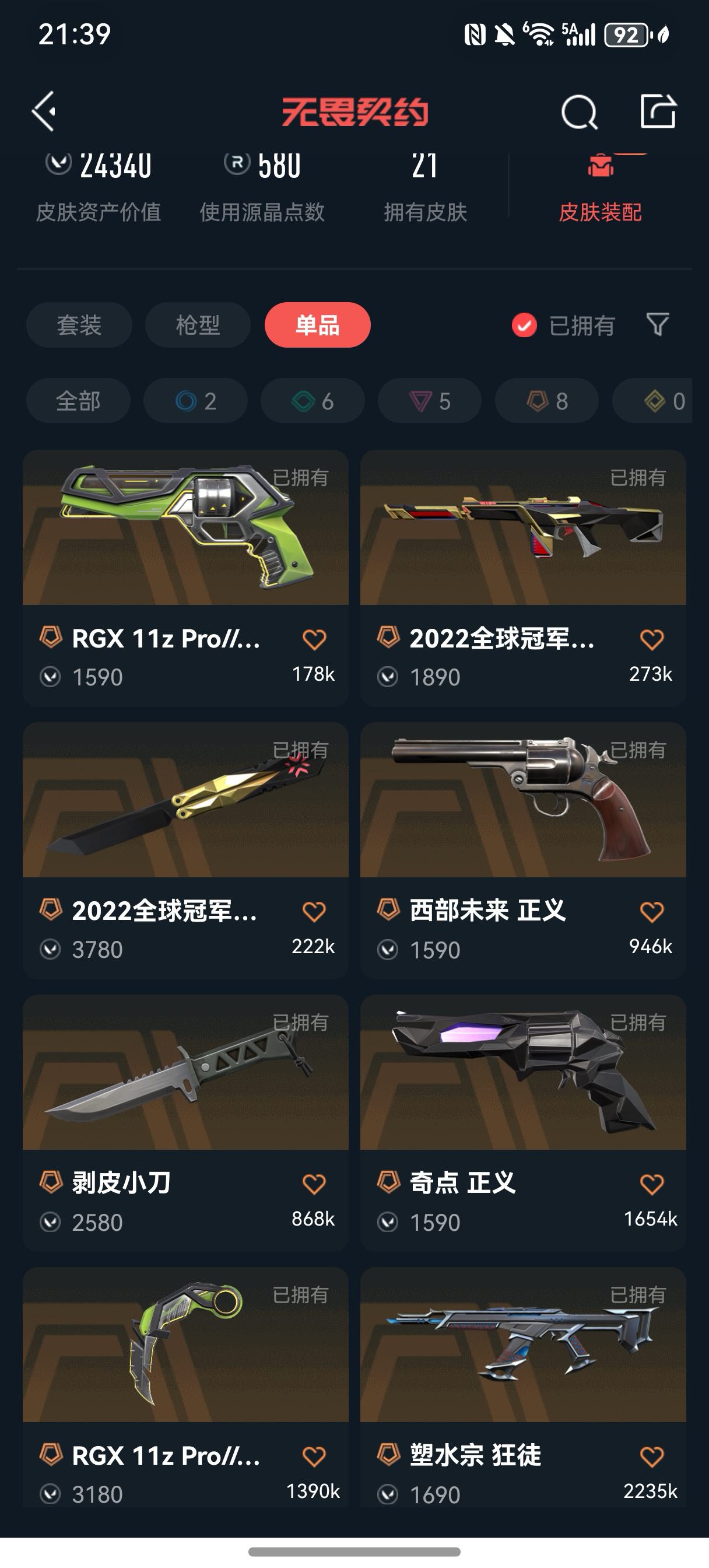Share this page via the share icon
This screenshot has height=1568, width=709.
[658, 111]
